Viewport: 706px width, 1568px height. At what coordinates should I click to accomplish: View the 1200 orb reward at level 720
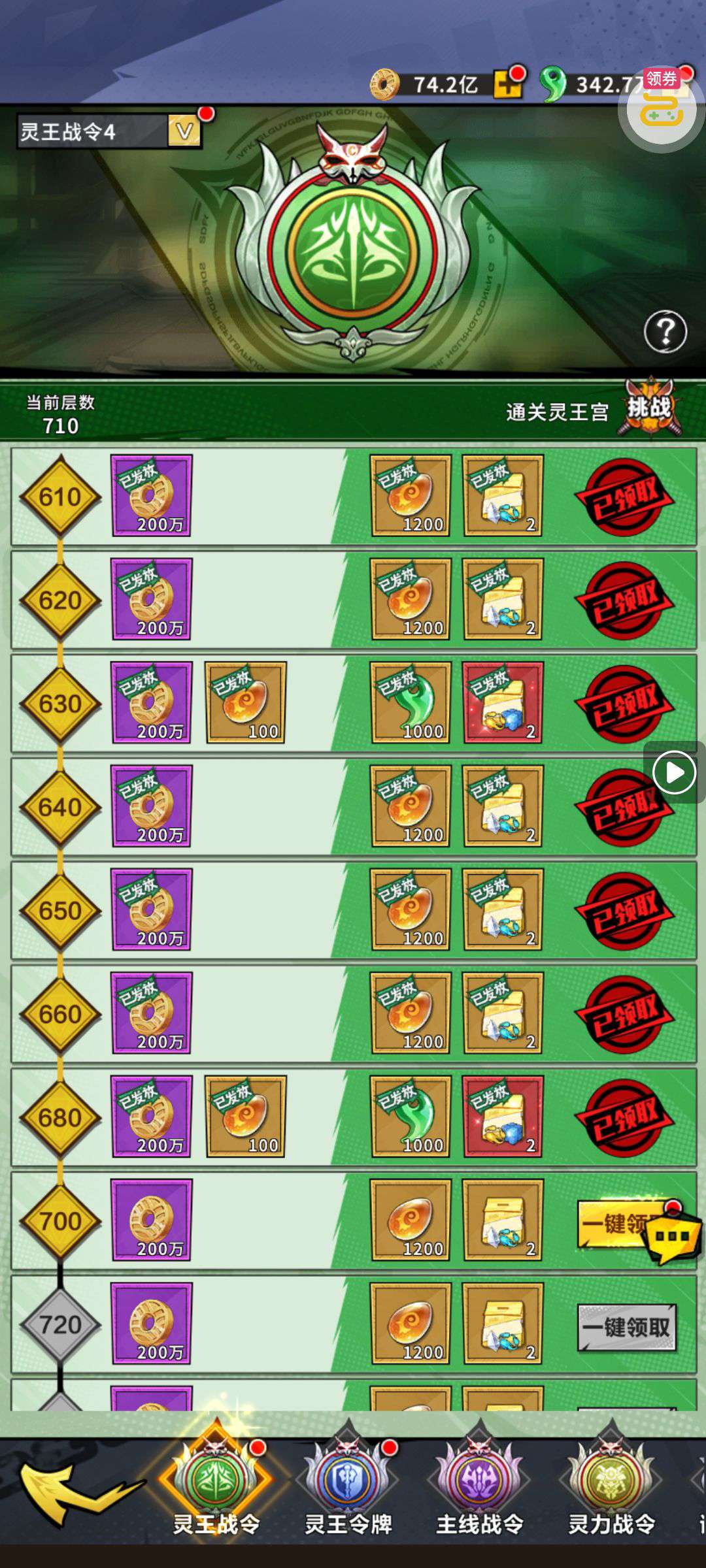[x=411, y=1323]
